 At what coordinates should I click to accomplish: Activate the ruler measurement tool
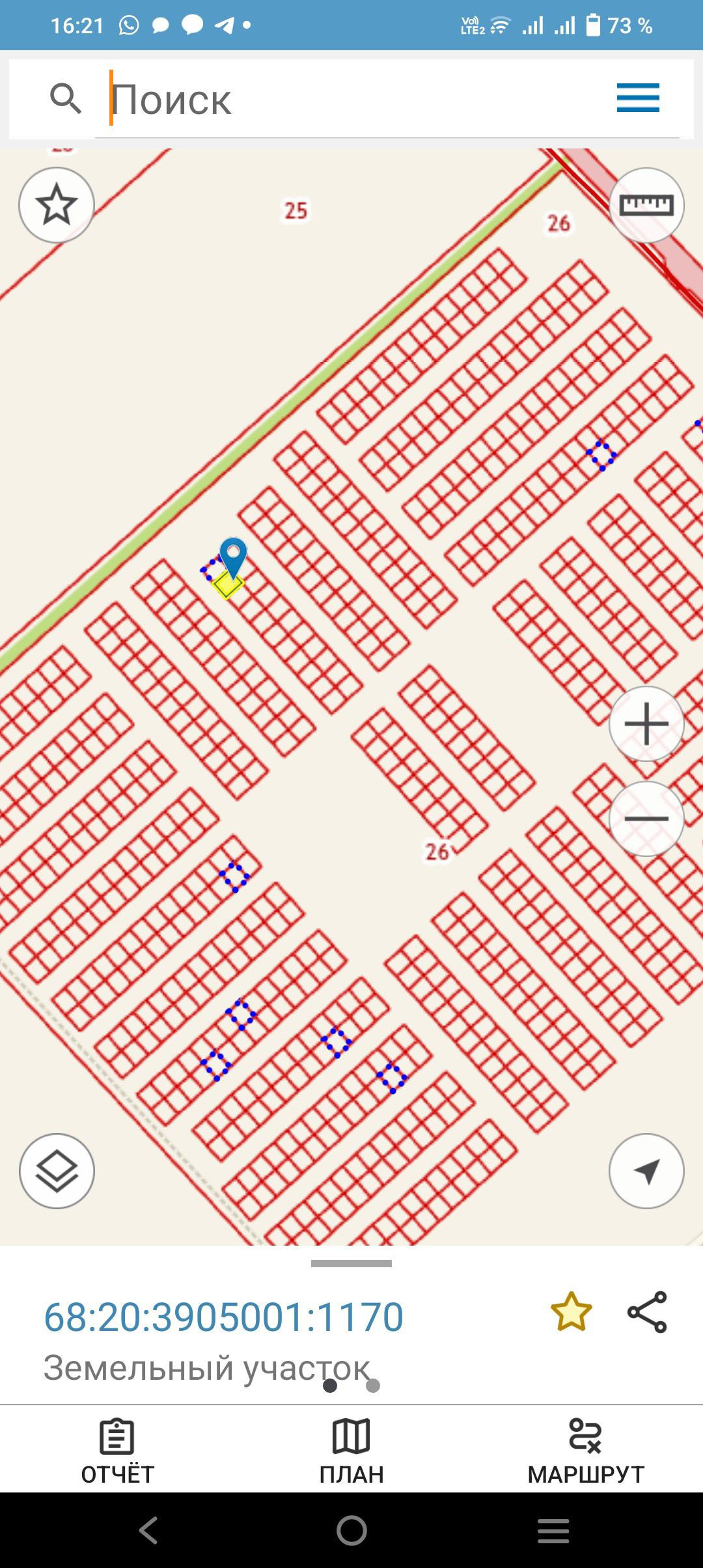click(x=646, y=205)
